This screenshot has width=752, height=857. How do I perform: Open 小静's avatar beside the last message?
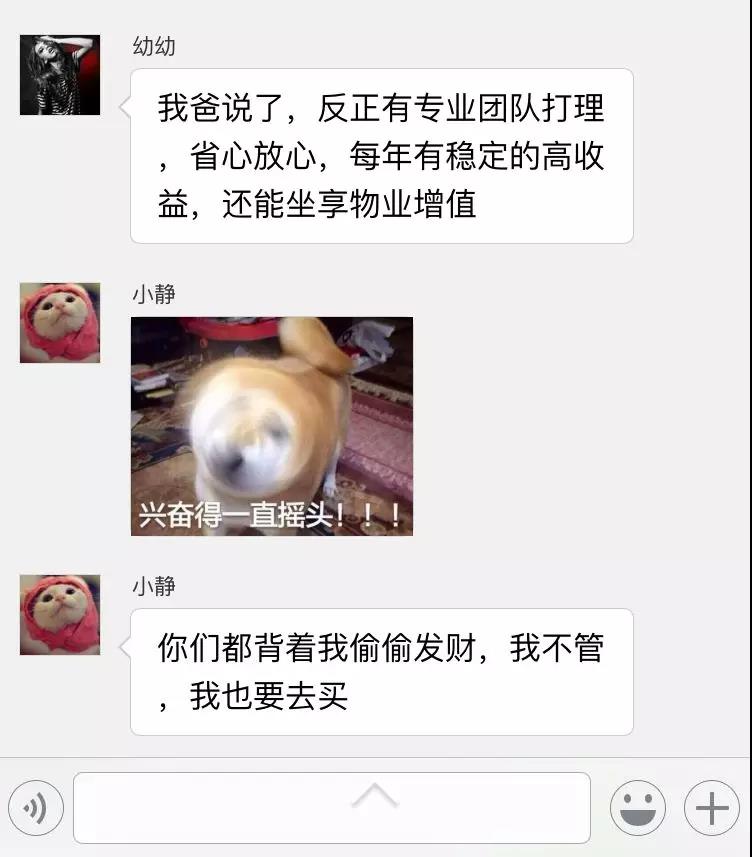click(x=60, y=614)
